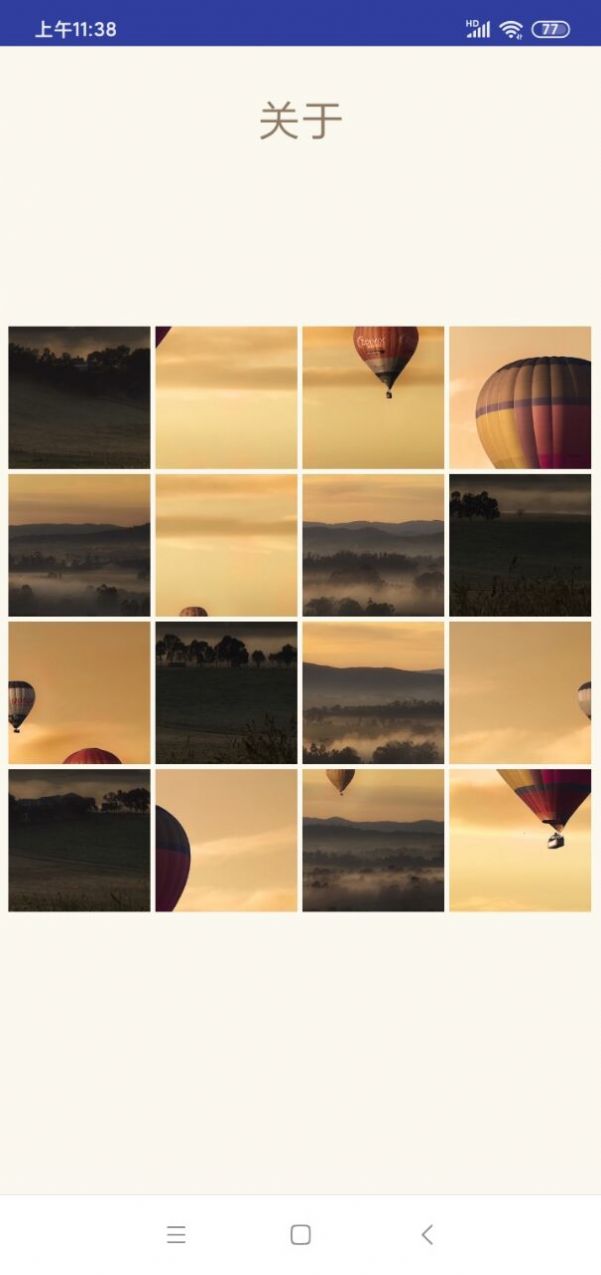
Task: Select the sky tile with a balloon top at the bottom edge
Action: point(226,545)
